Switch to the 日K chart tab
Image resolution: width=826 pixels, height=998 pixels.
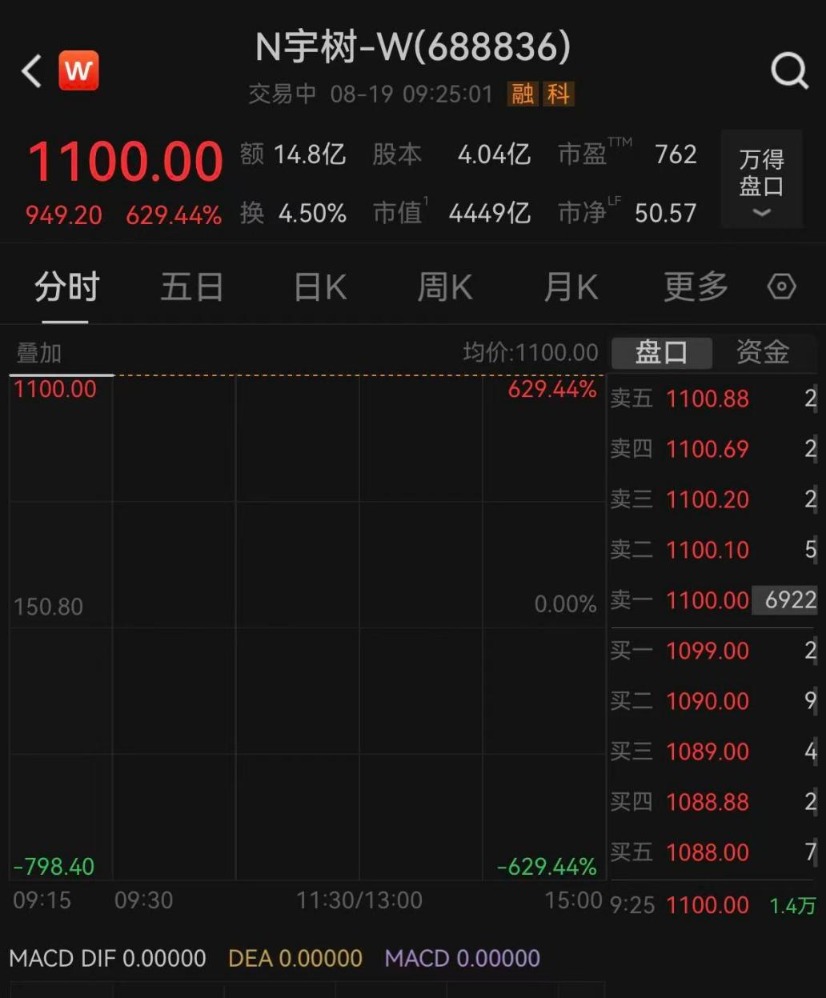pos(320,287)
